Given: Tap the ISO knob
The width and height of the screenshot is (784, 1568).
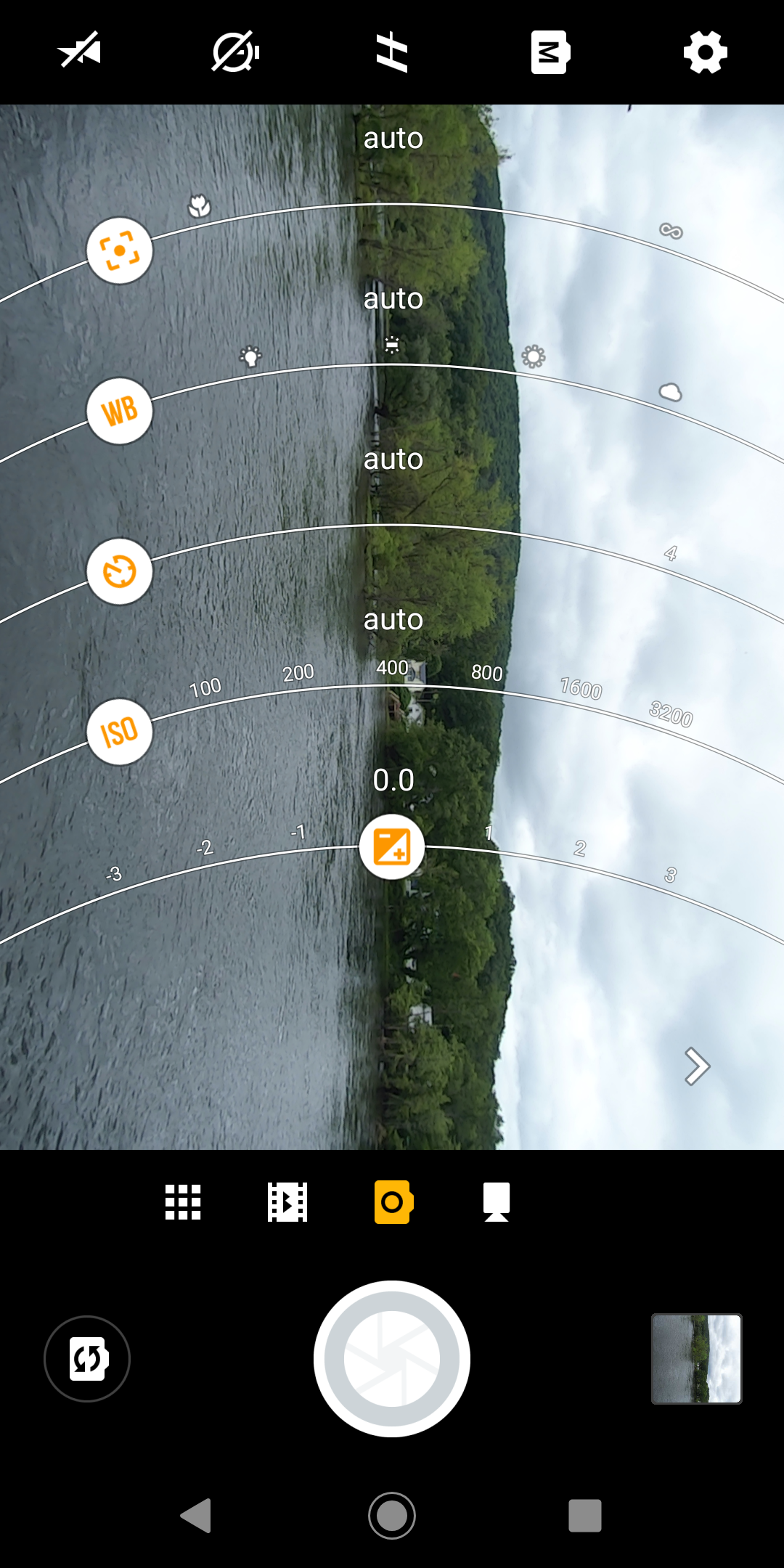Looking at the screenshot, I should coord(120,732).
